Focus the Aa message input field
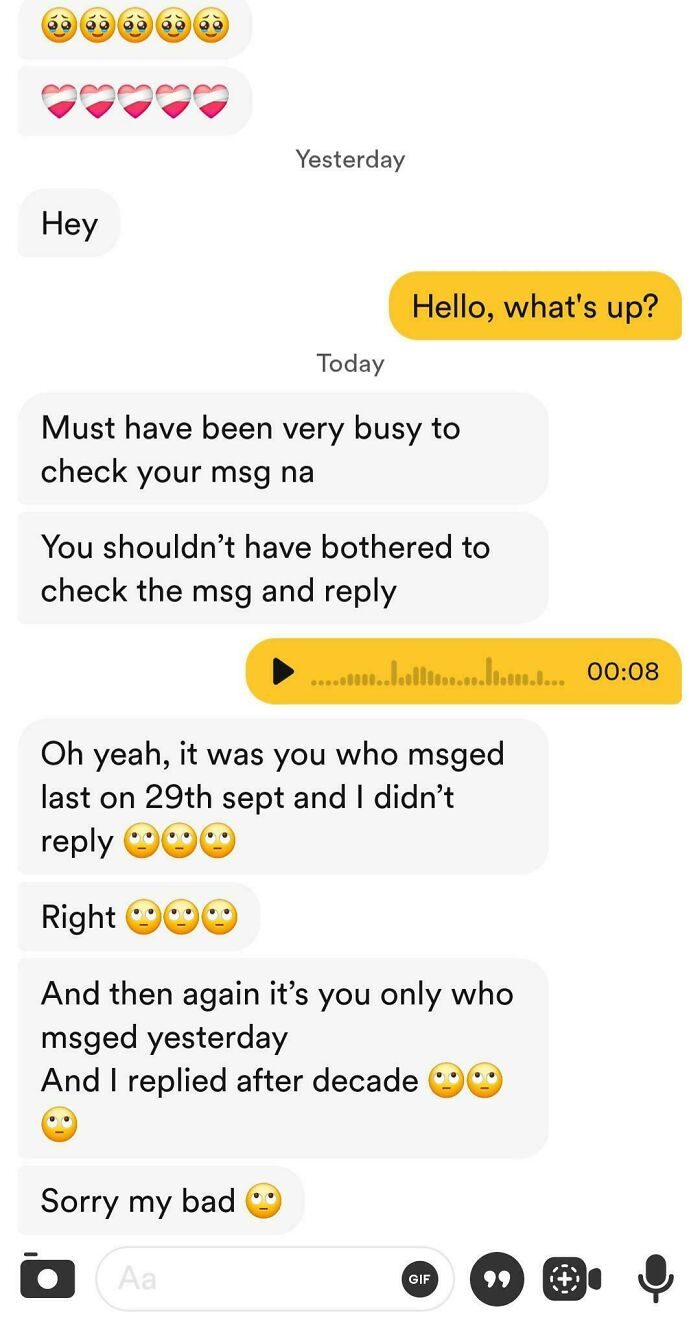The image size is (700, 1322). point(250,1278)
